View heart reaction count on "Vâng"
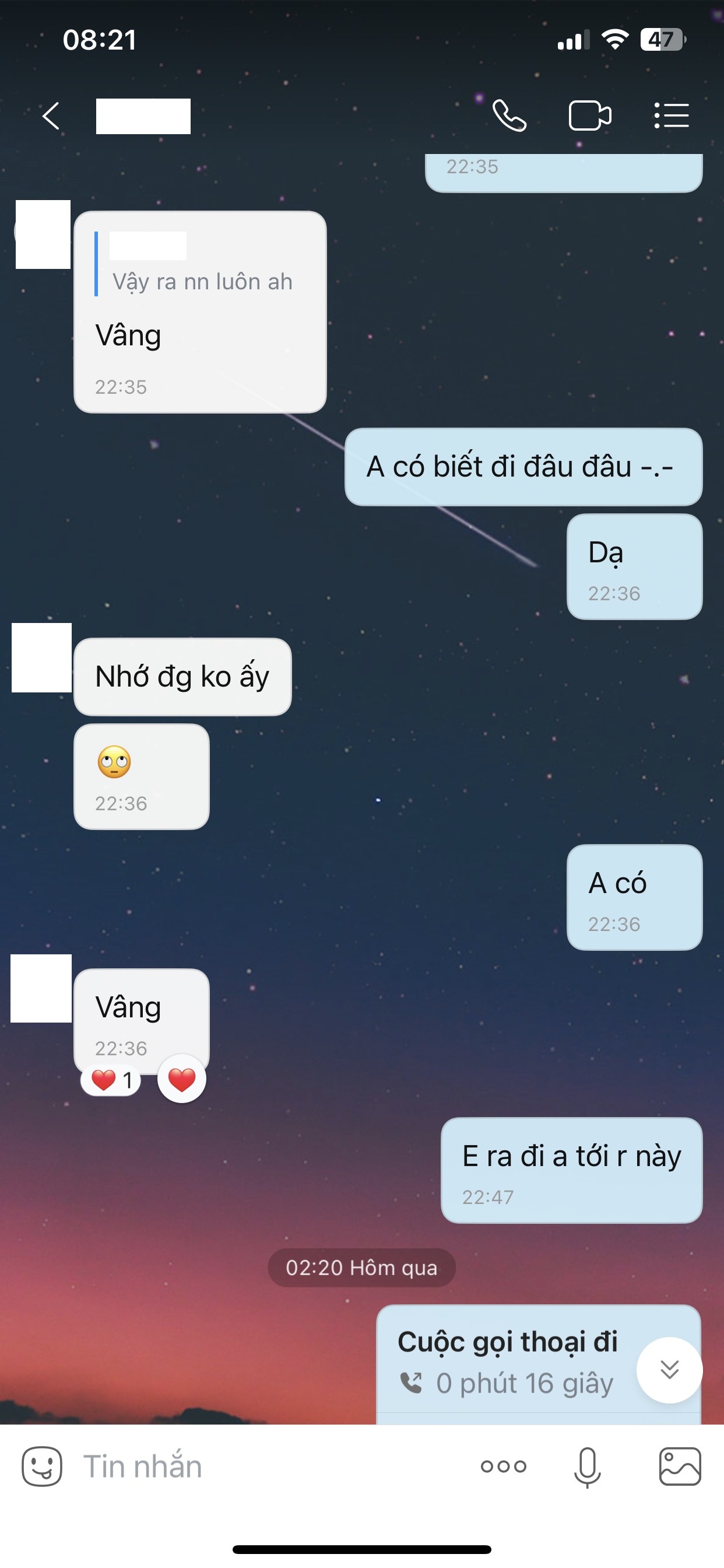The width and height of the screenshot is (724, 1568). (111, 1080)
